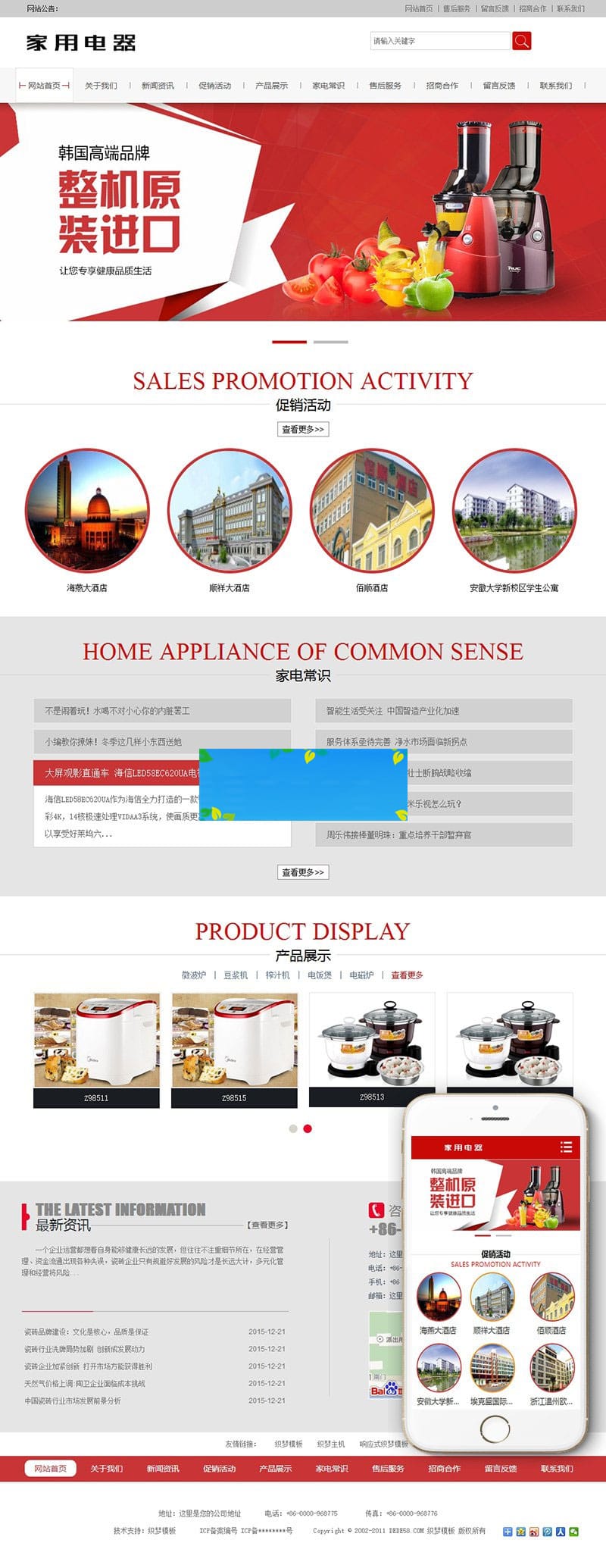Click the red search magnifier icon

coord(521,40)
